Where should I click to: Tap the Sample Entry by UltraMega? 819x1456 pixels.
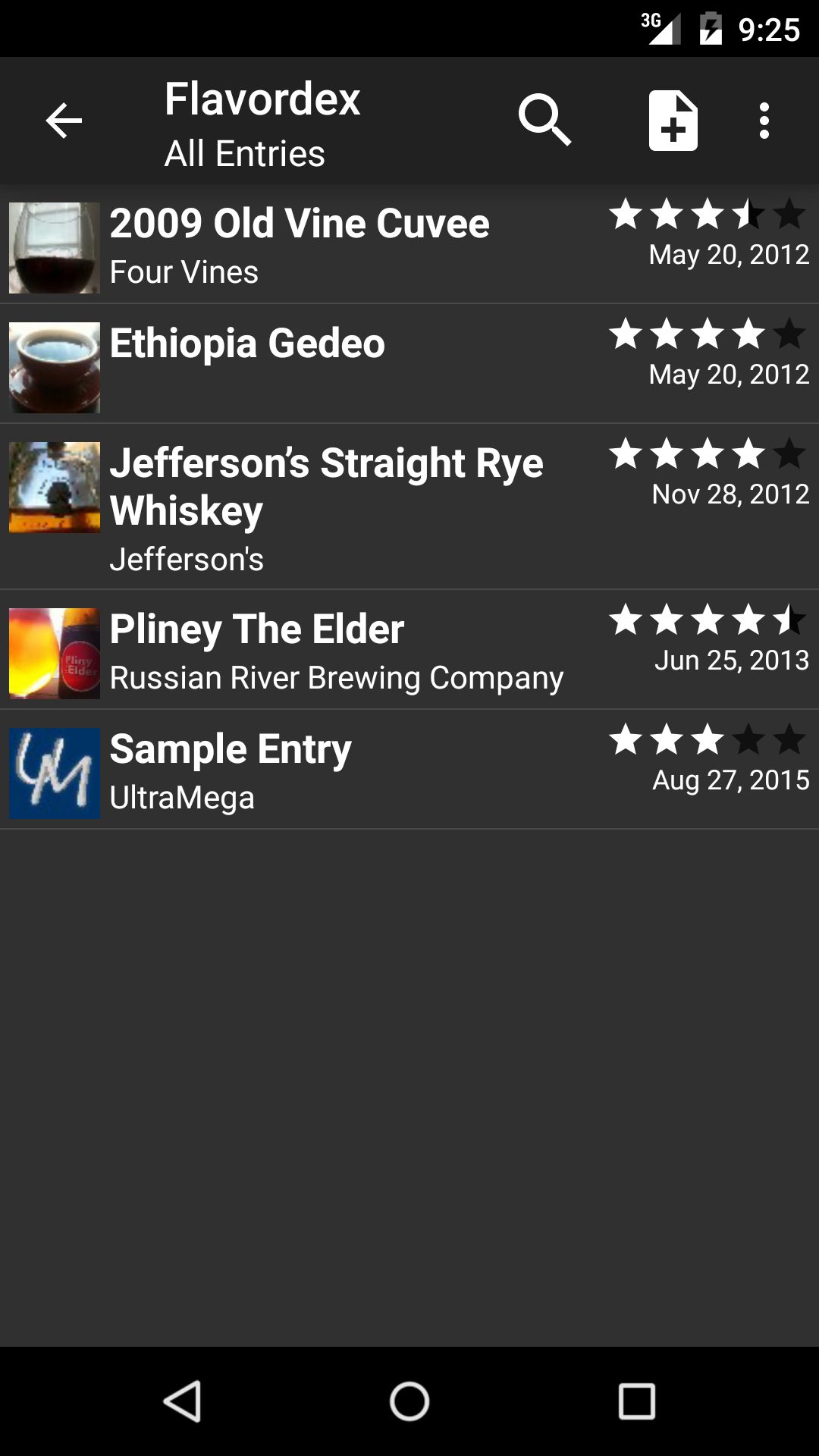tap(231, 770)
